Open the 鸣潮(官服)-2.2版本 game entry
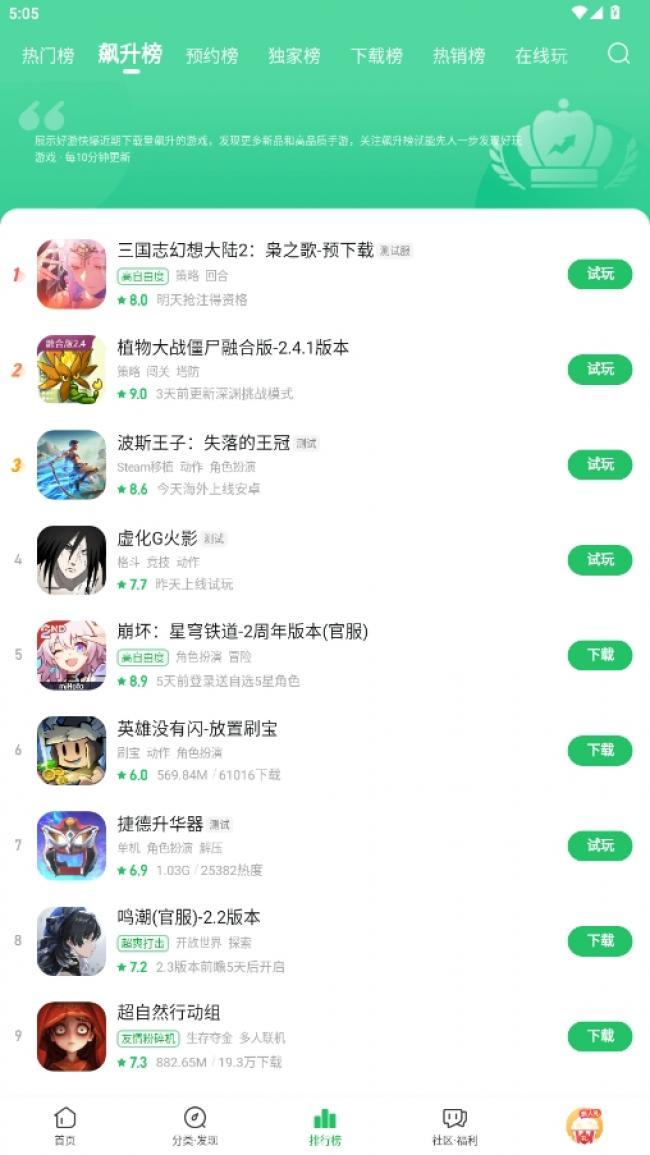 coord(295,941)
